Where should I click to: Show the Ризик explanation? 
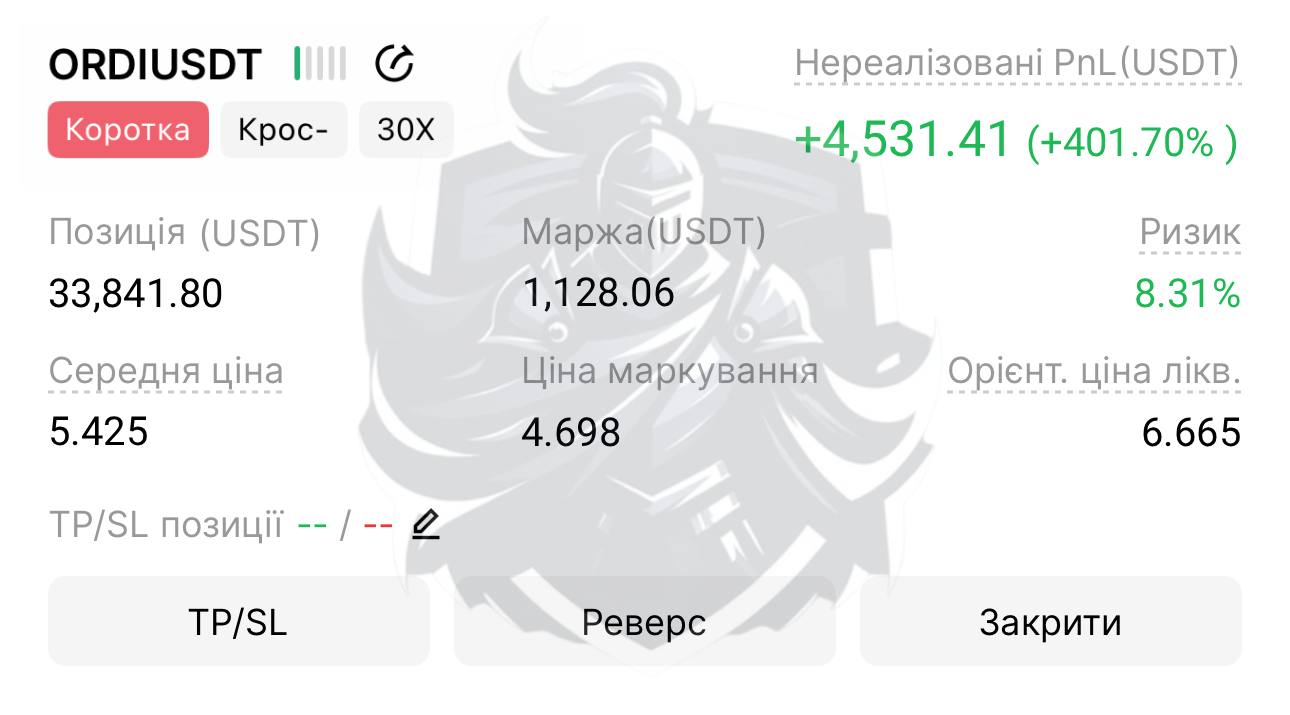(1190, 233)
